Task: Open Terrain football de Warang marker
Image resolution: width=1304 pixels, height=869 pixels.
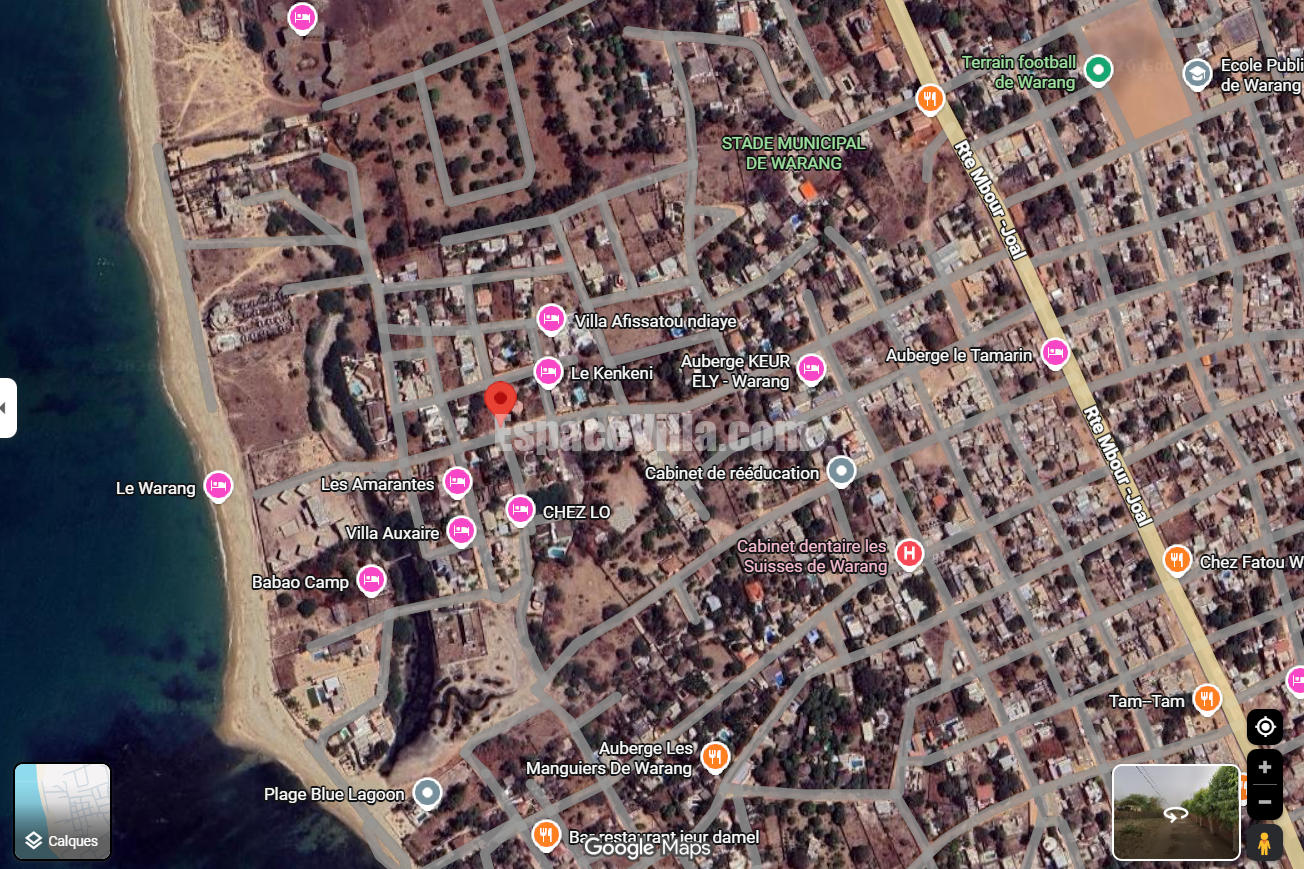Action: pos(1098,70)
